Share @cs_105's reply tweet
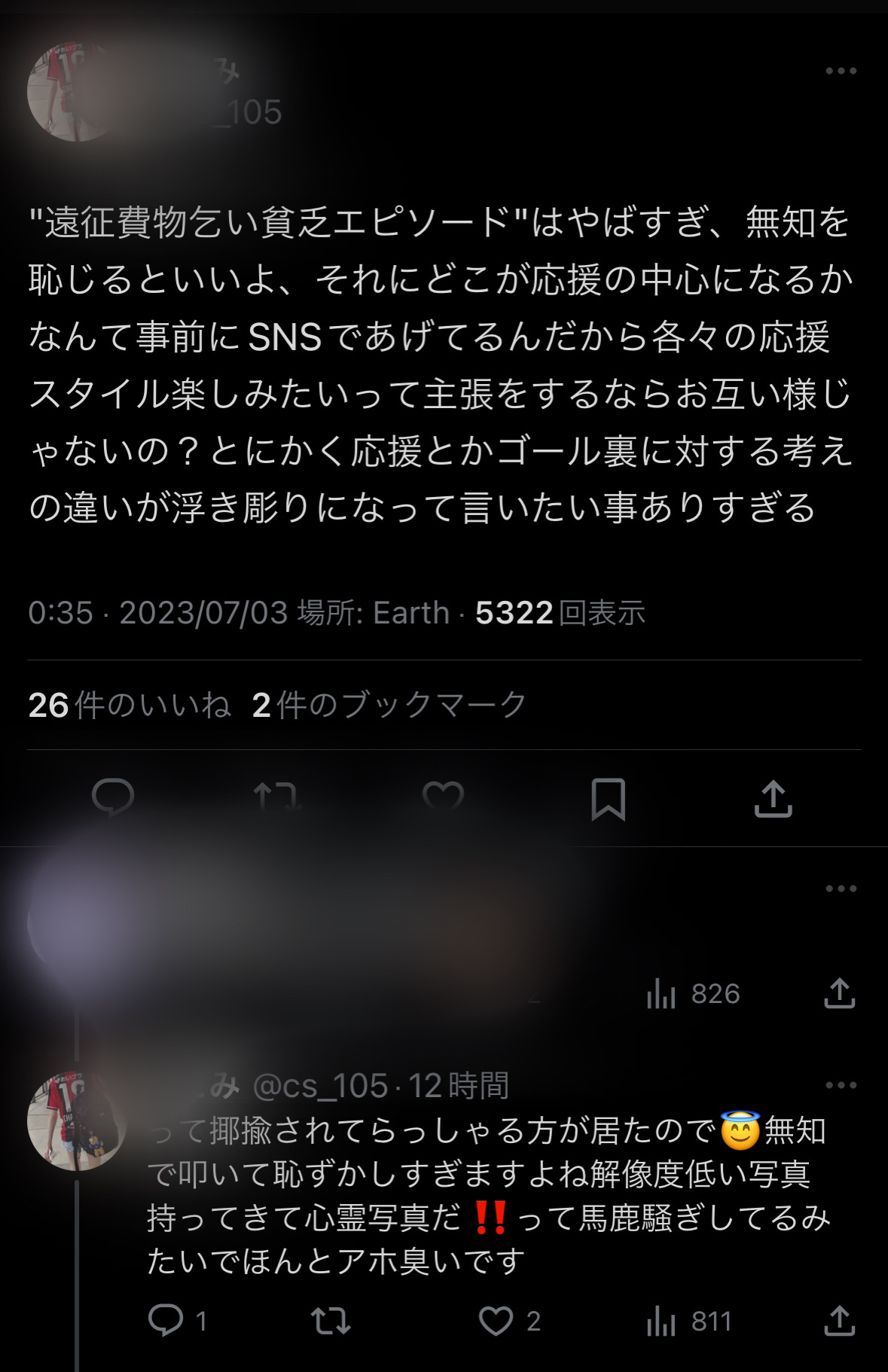Screen dimensions: 888x1372 (x=839, y=1321)
